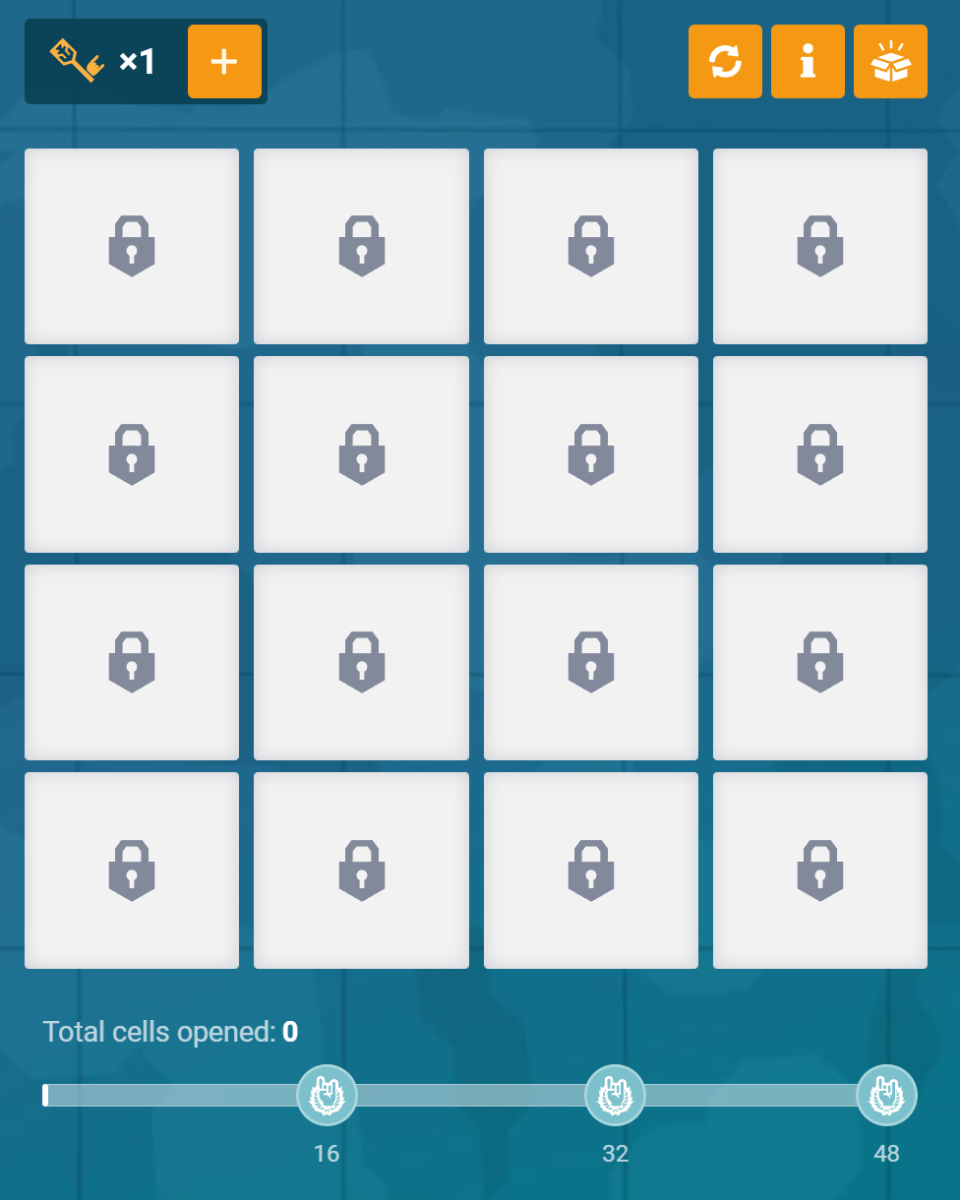This screenshot has height=1200, width=960.
Task: Check the reward badge at 32 cells
Action: [x=615, y=1095]
